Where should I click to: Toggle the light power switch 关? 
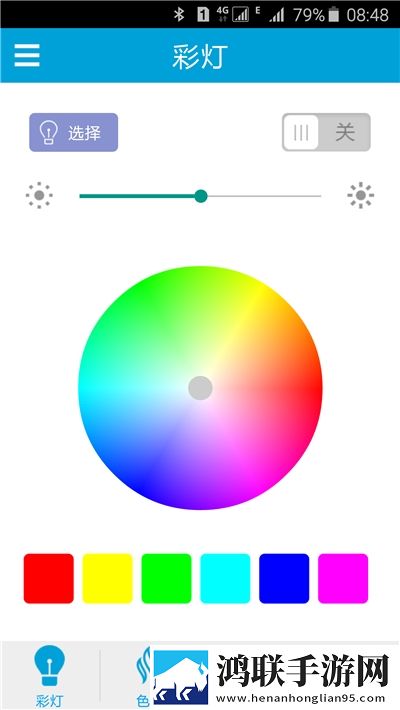(326, 132)
